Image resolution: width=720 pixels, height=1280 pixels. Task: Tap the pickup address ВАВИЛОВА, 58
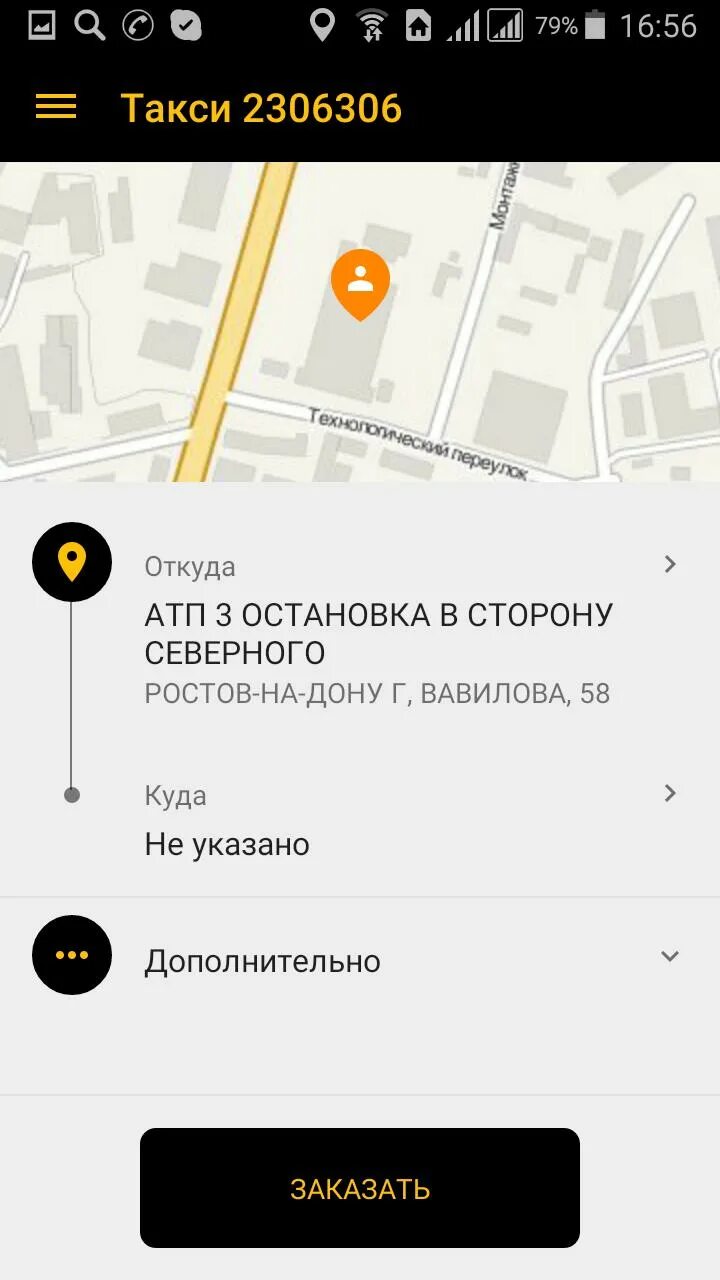point(377,693)
